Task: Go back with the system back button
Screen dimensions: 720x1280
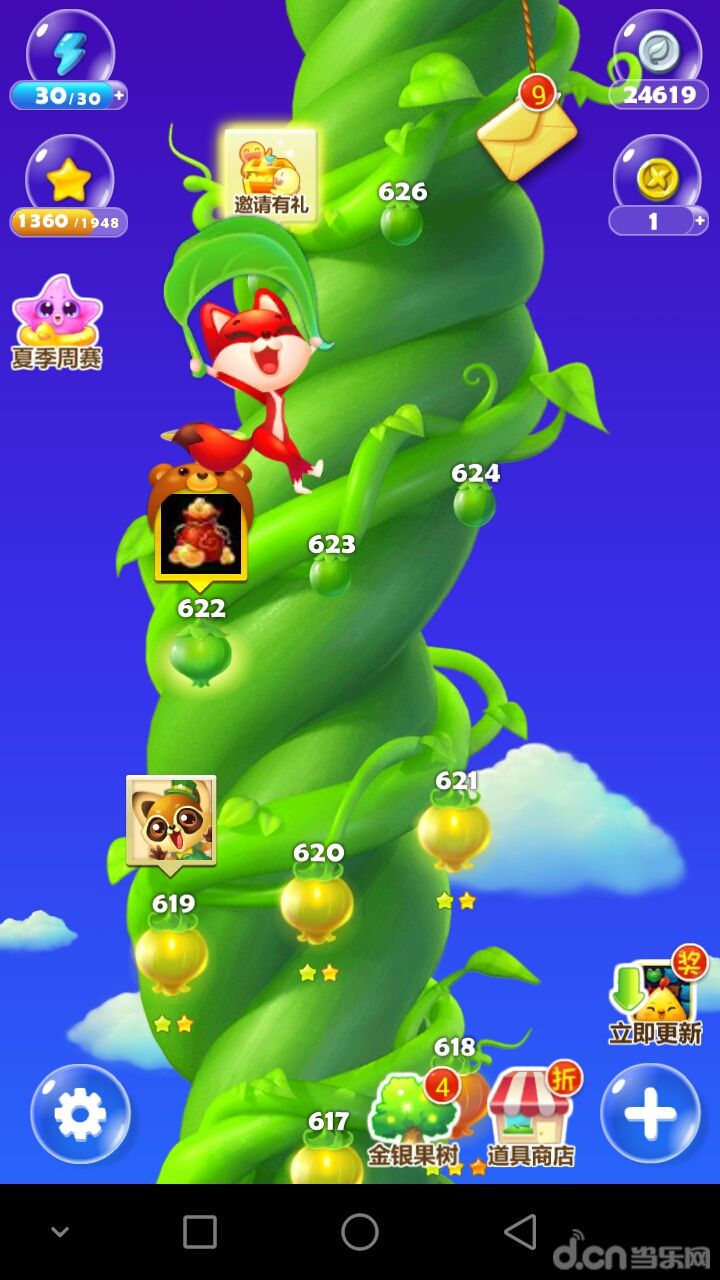Action: pos(520,1232)
